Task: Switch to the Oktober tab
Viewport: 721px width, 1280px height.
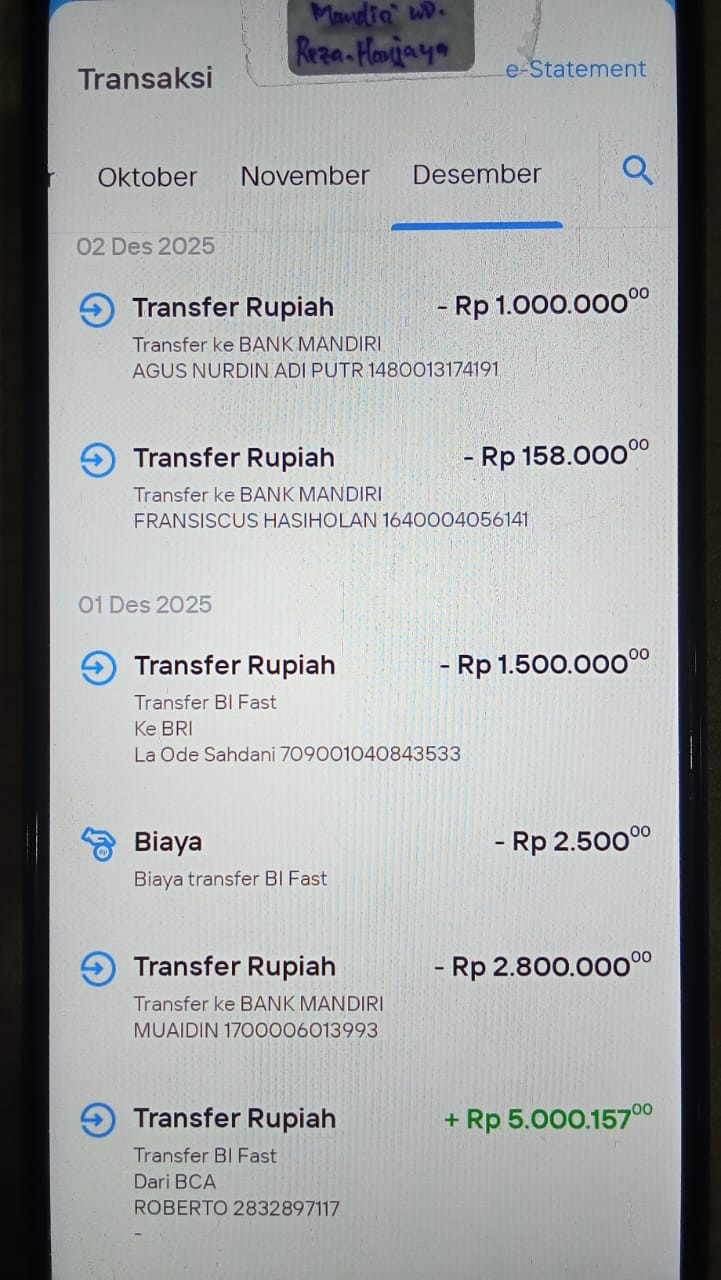Action: tap(147, 177)
